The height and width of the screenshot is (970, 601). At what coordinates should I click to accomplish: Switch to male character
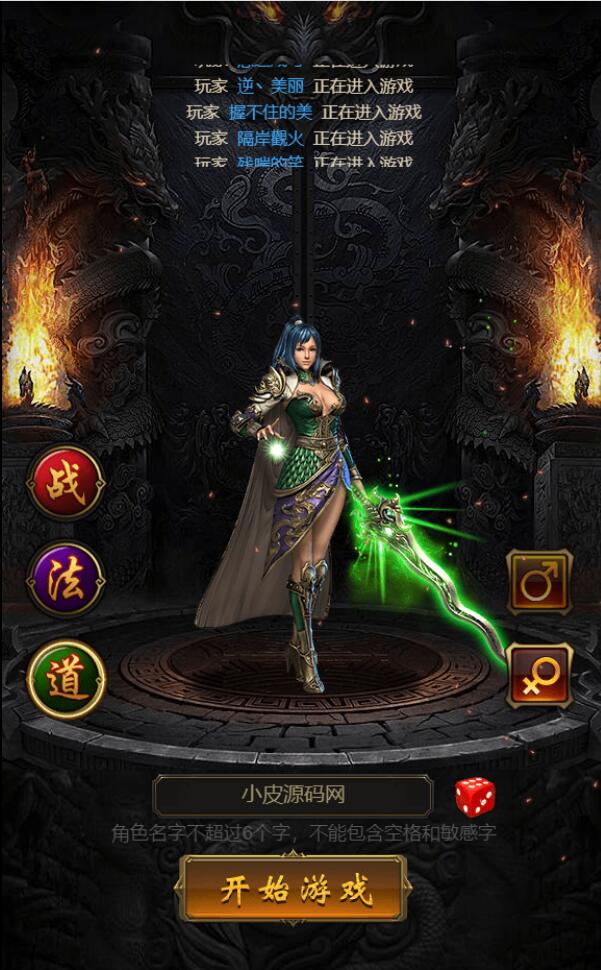click(540, 582)
